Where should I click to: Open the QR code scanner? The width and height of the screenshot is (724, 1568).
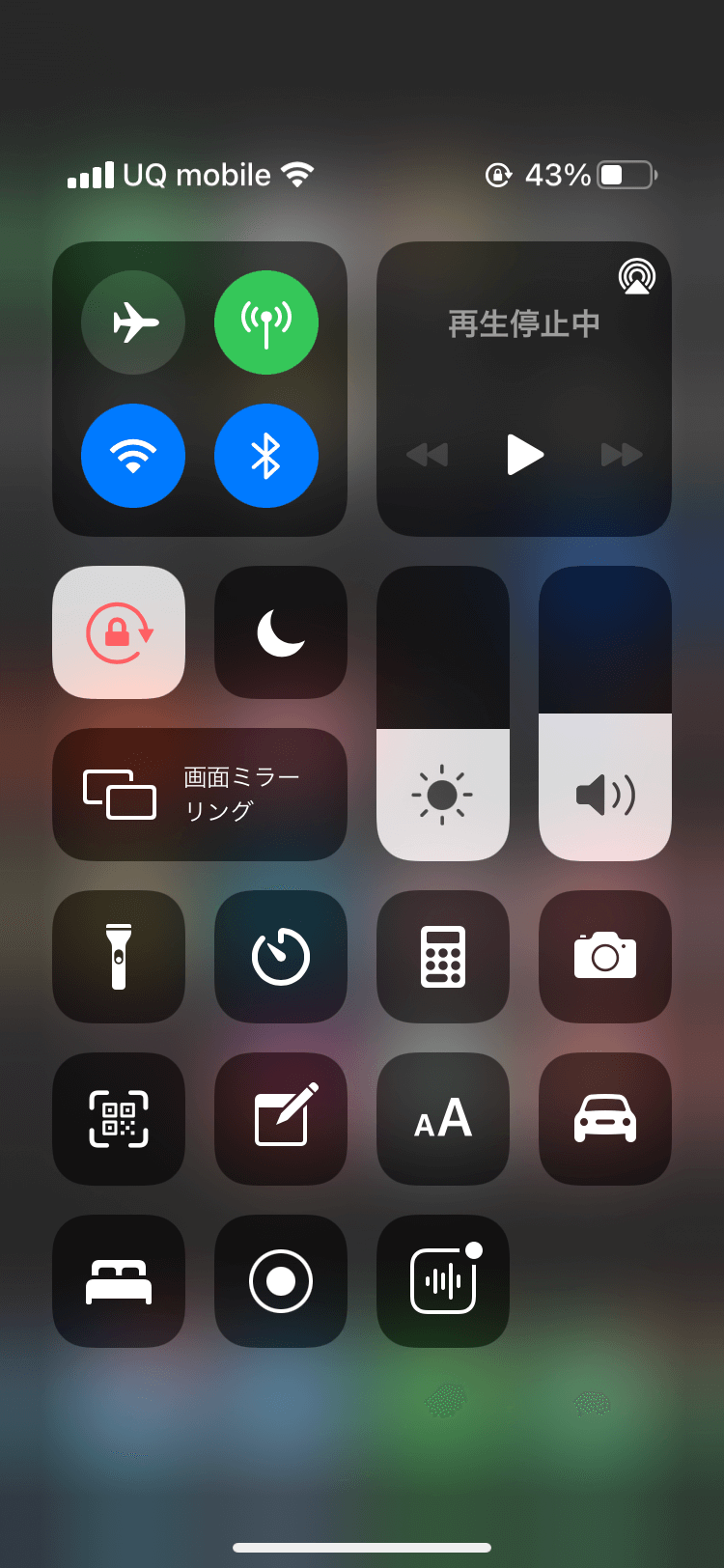[x=119, y=1119]
